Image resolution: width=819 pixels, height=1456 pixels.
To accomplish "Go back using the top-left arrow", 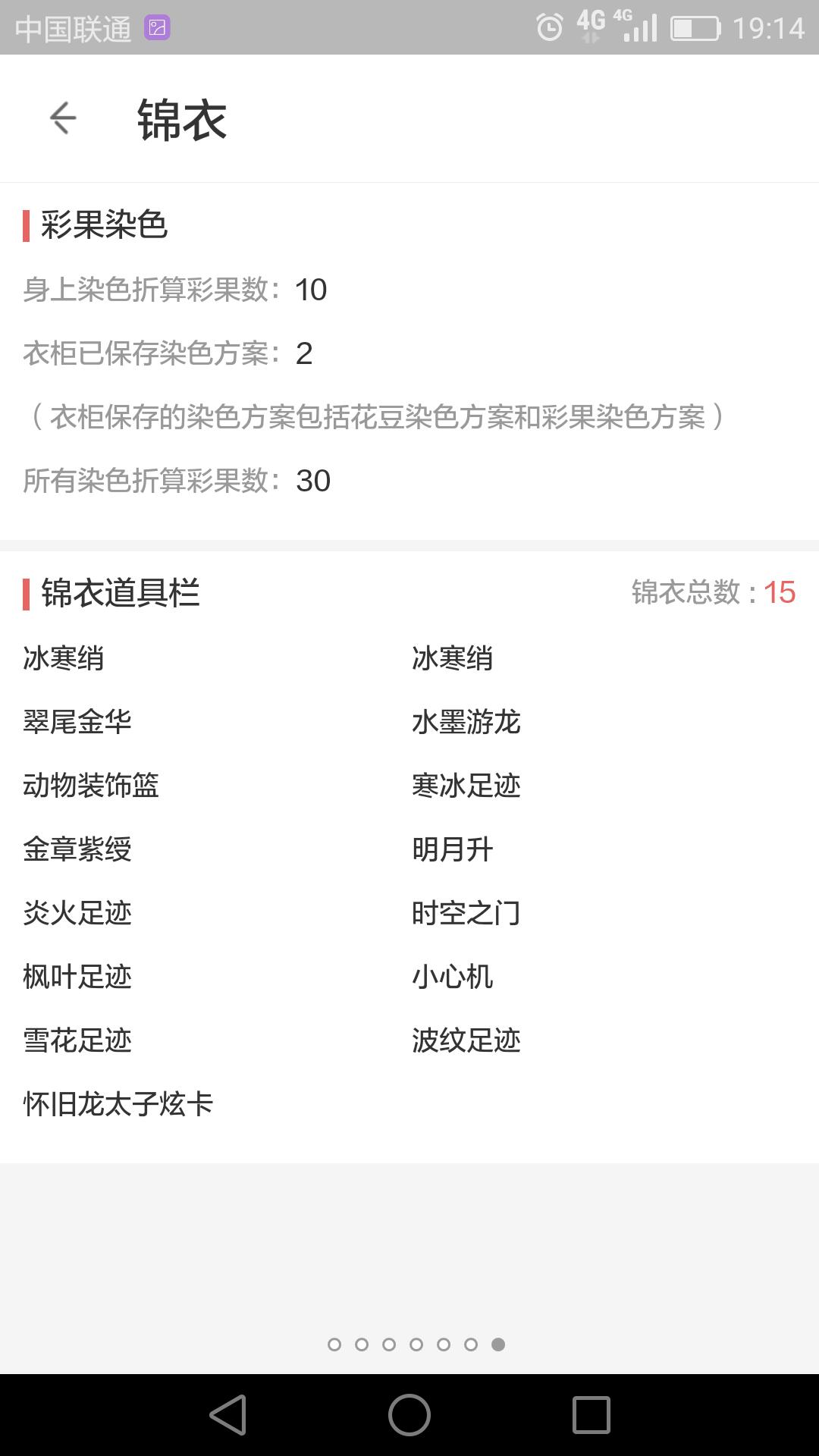I will 63,118.
